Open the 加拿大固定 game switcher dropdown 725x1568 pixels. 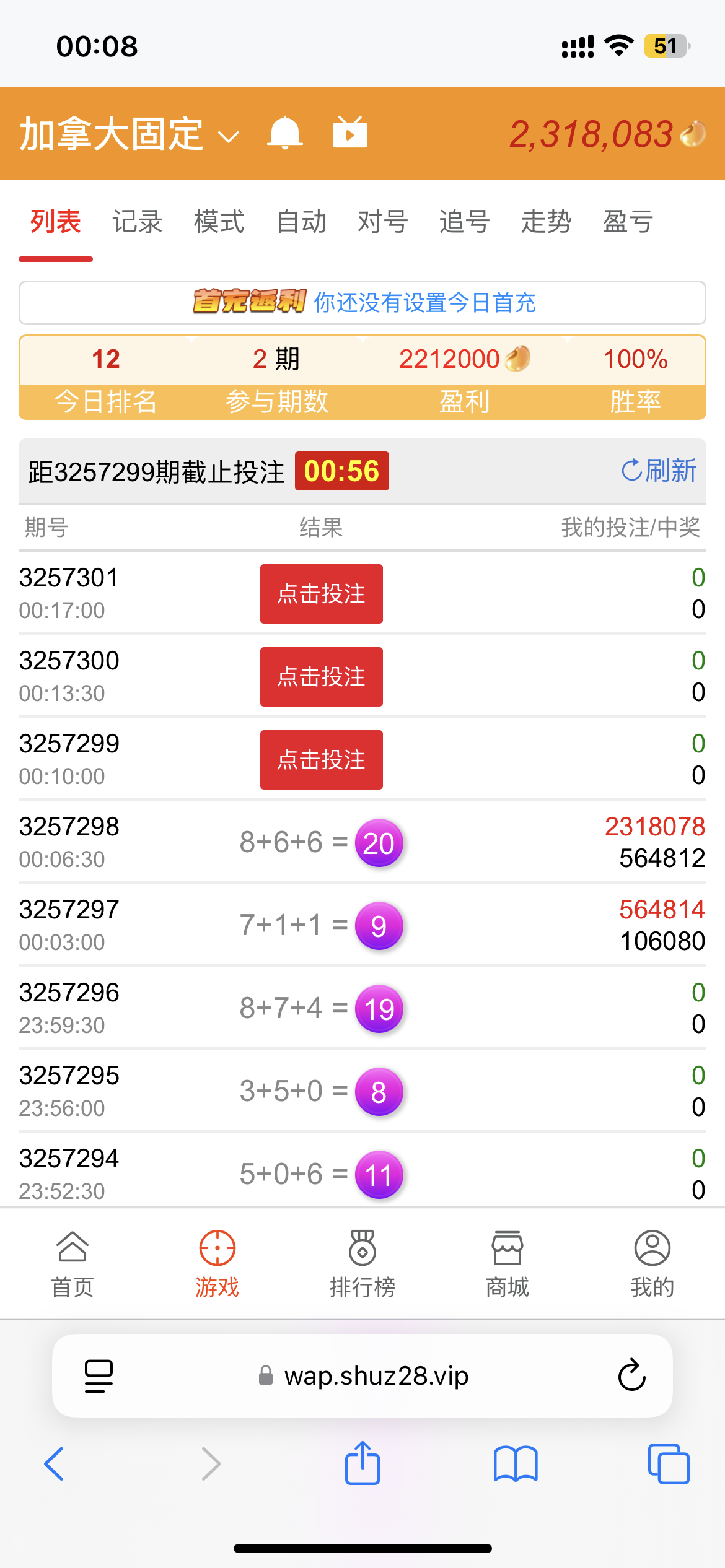[x=227, y=136]
